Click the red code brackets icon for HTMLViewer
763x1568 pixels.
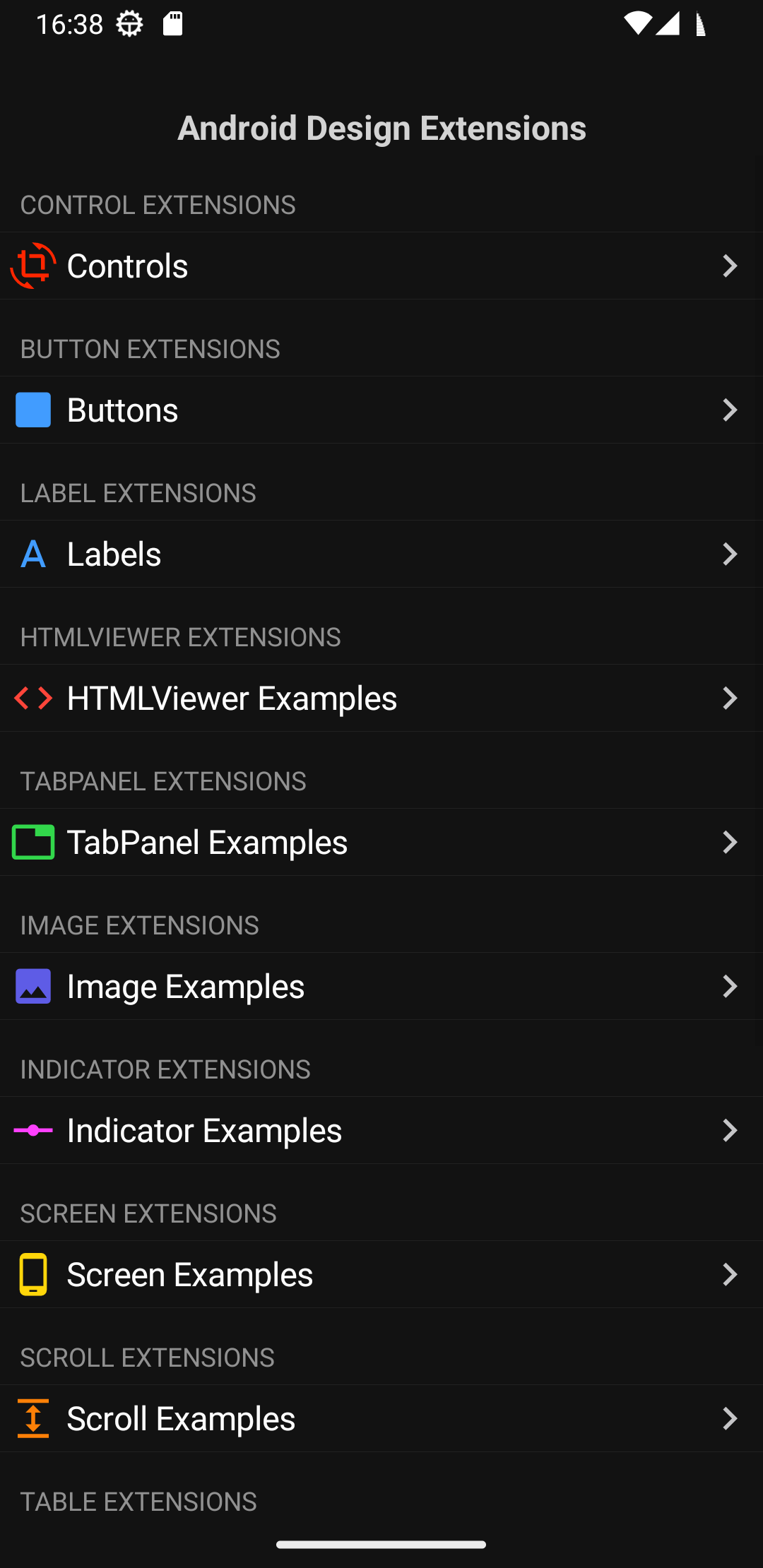click(x=33, y=698)
